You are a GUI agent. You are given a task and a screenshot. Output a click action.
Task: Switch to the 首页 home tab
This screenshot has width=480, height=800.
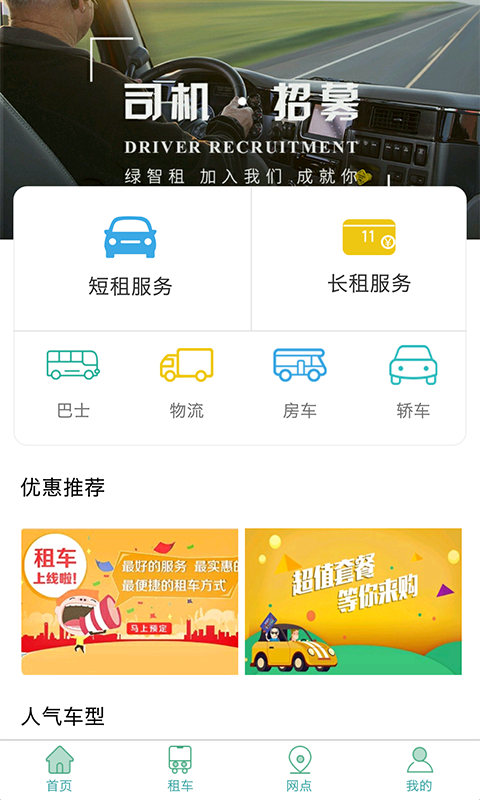point(60,769)
